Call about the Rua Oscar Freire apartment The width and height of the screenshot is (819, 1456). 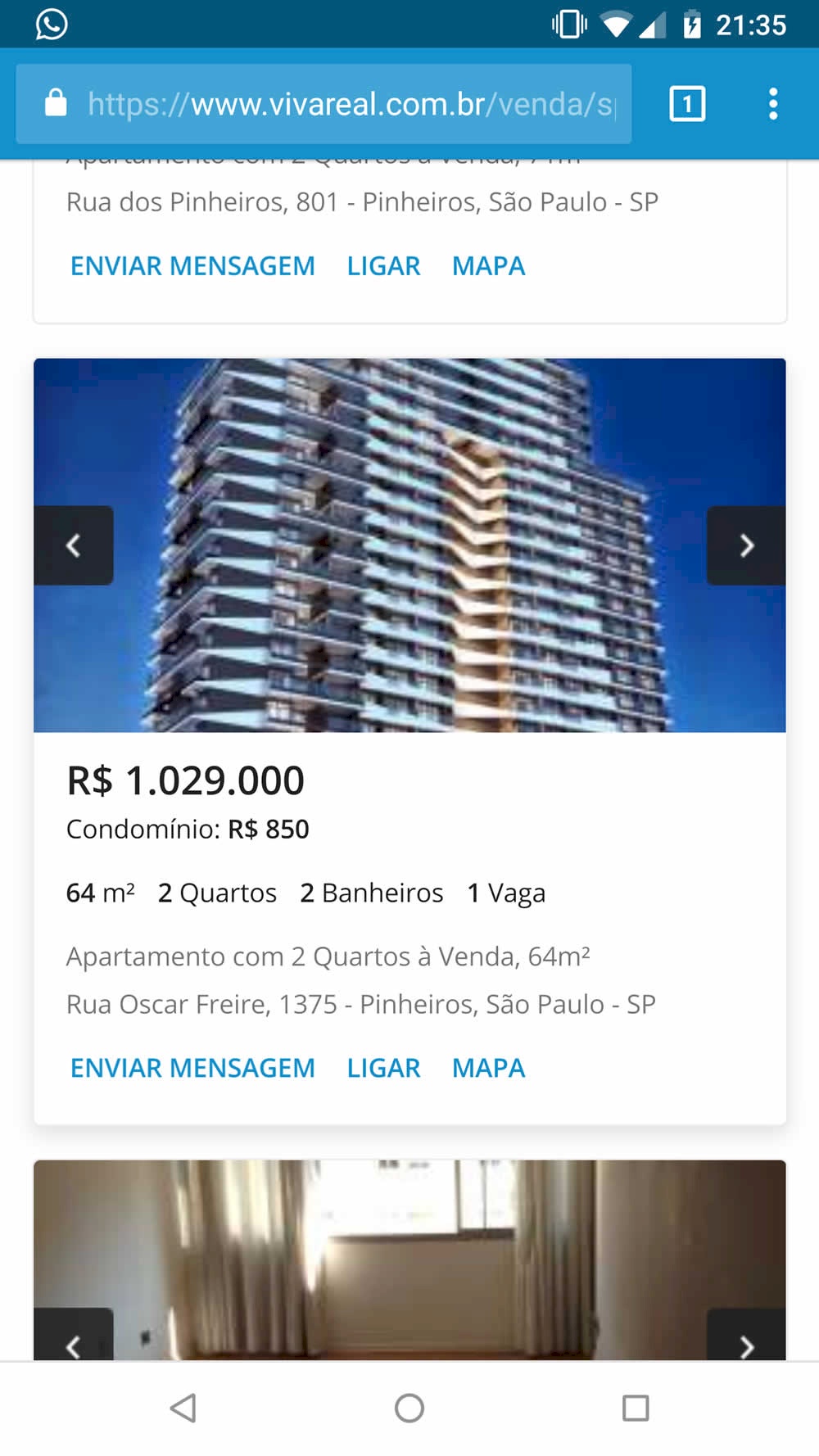point(383,1068)
